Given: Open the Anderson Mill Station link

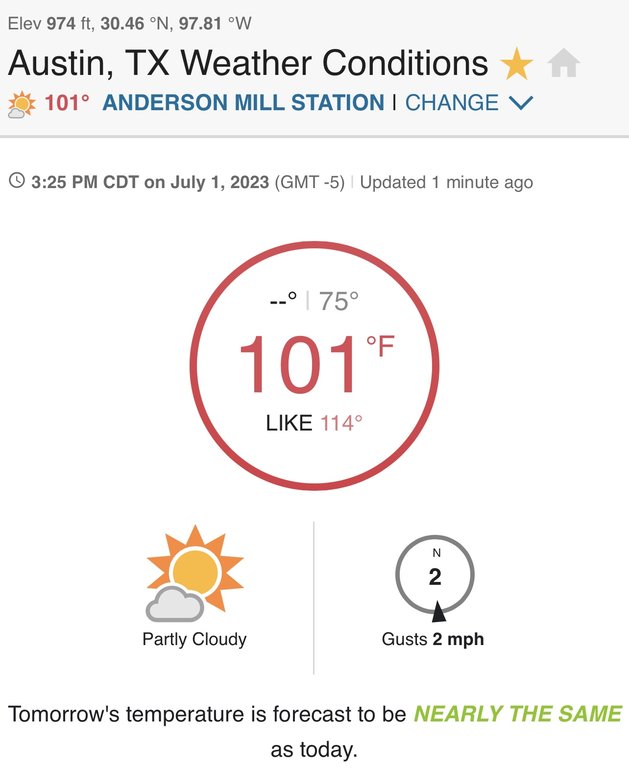Looking at the screenshot, I should 243,103.
